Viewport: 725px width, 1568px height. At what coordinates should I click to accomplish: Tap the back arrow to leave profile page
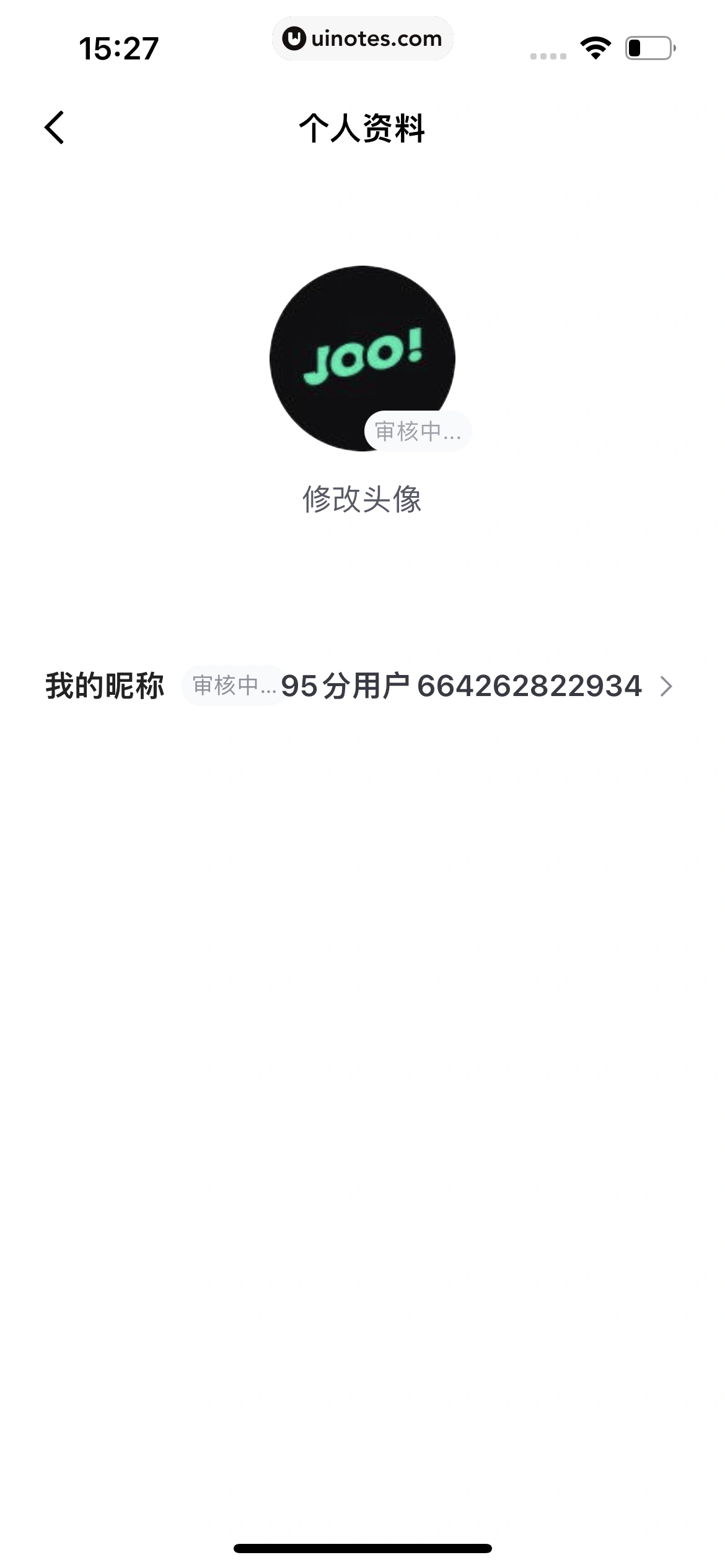tap(55, 127)
